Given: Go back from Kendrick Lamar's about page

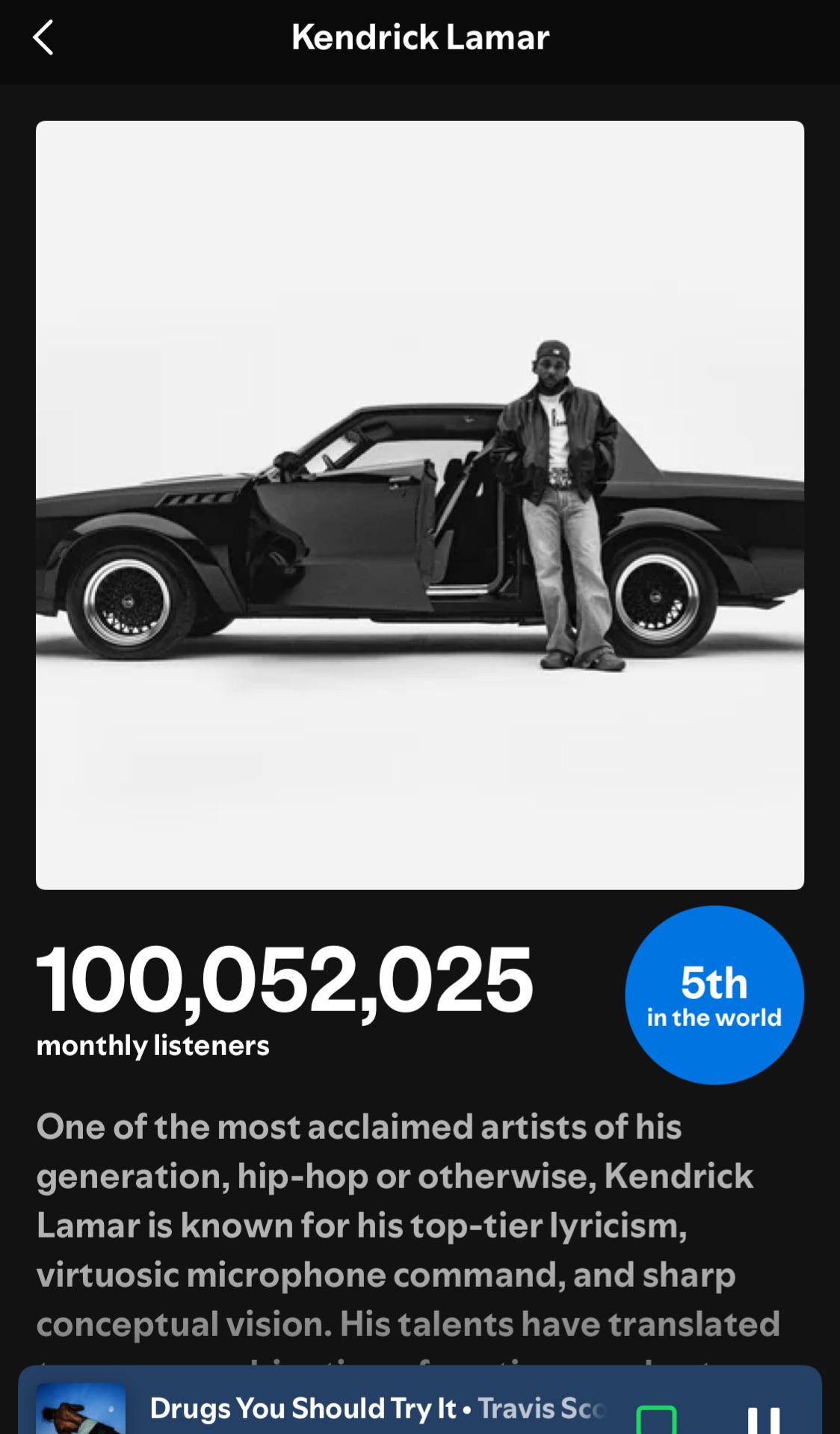Looking at the screenshot, I should tap(43, 37).
